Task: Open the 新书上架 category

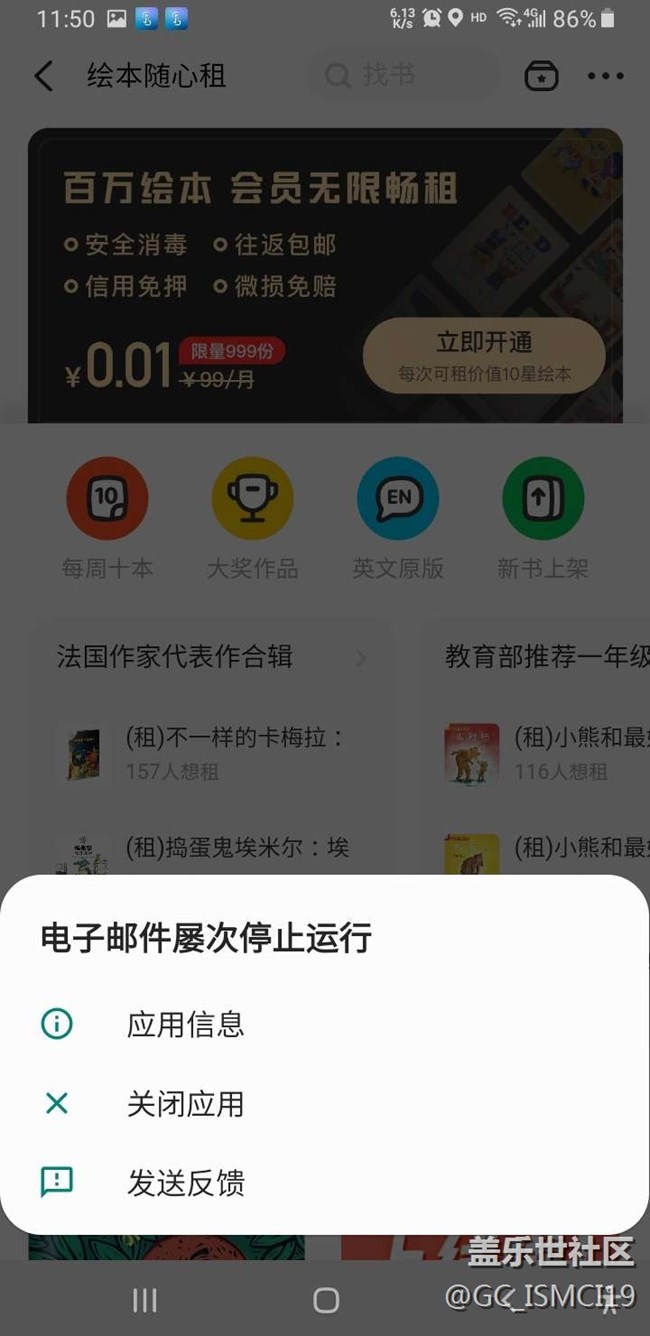Action: coord(543,518)
